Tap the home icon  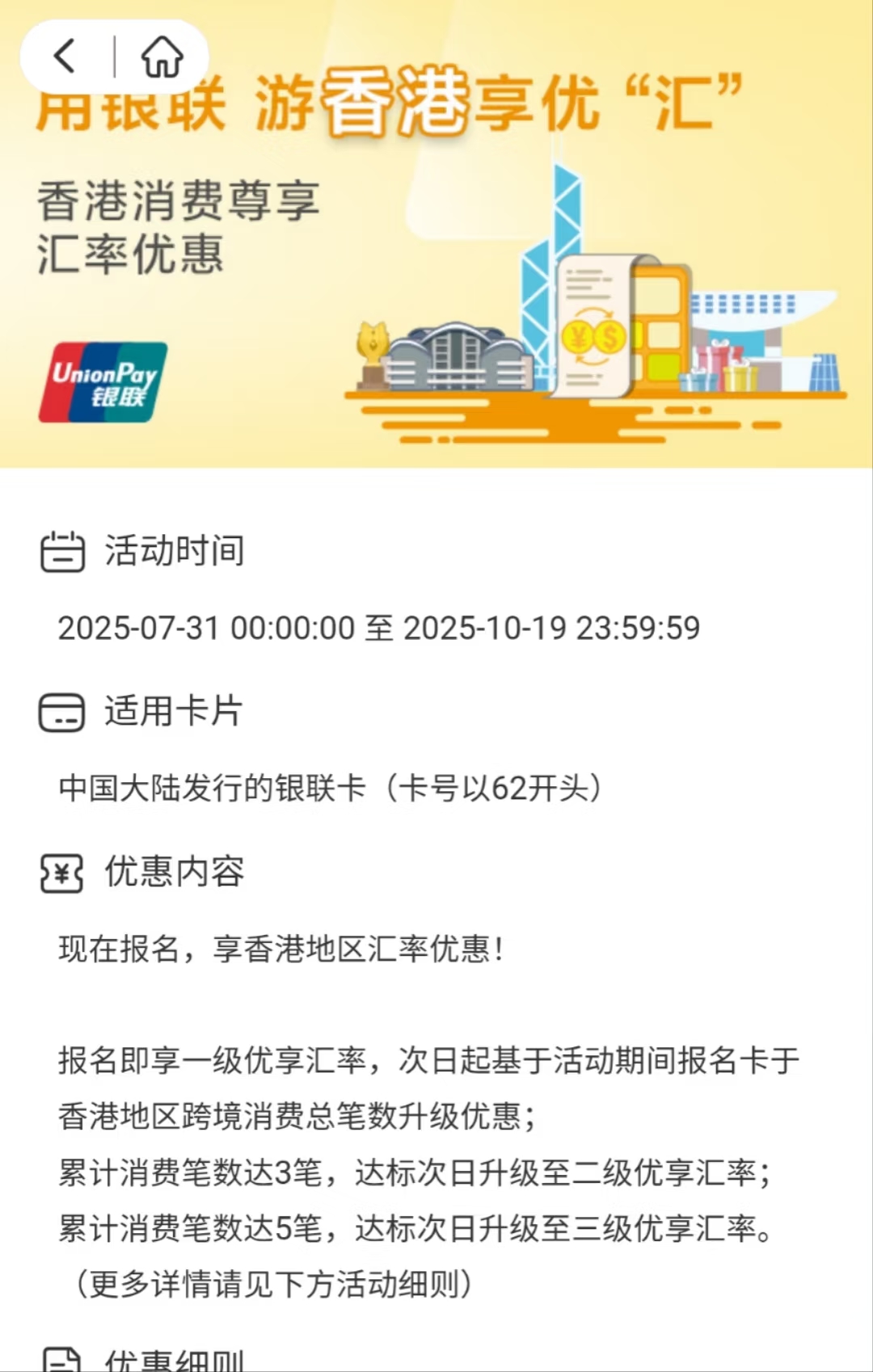click(x=162, y=57)
